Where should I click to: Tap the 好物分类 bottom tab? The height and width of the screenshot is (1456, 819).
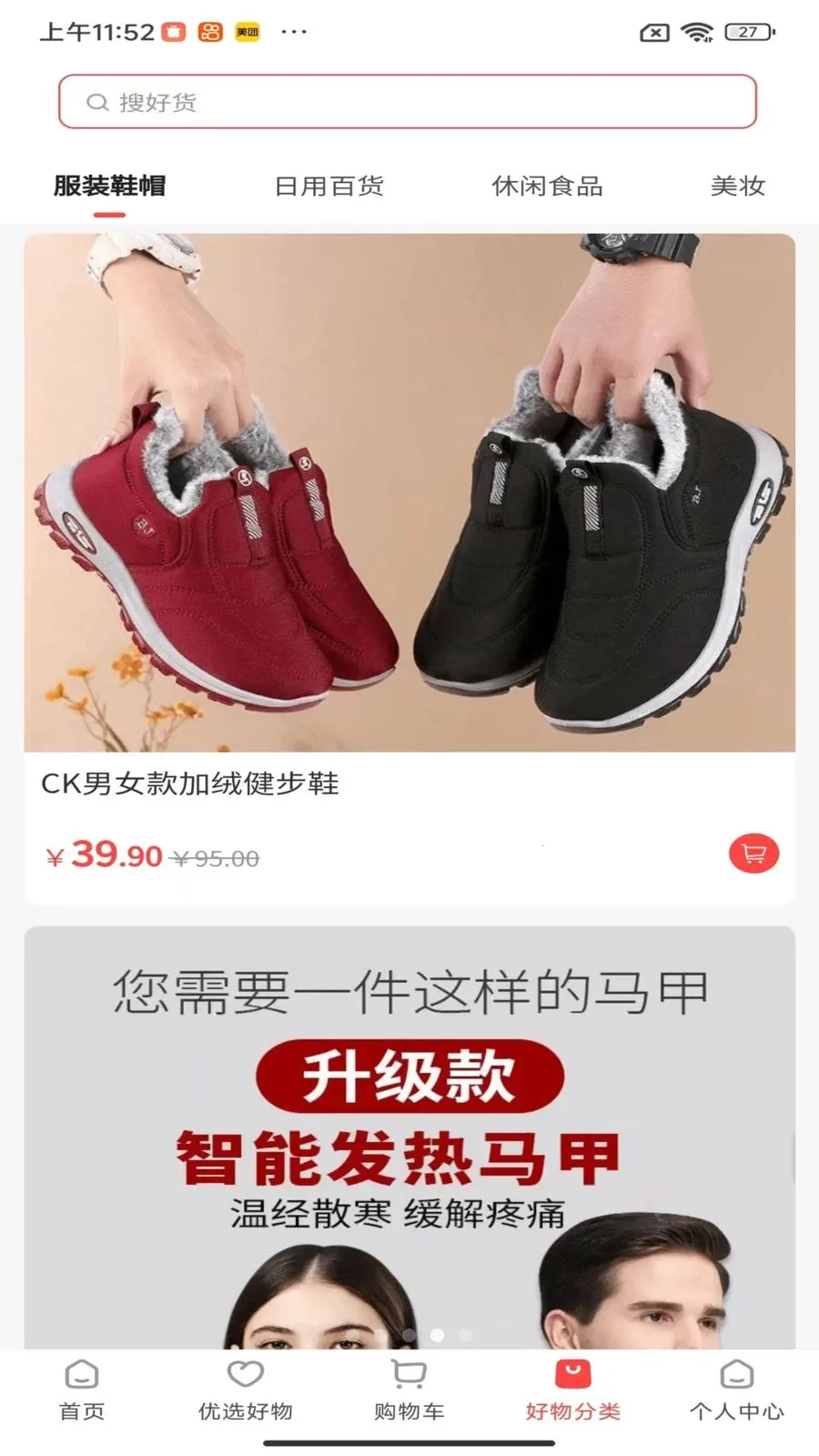click(573, 1390)
